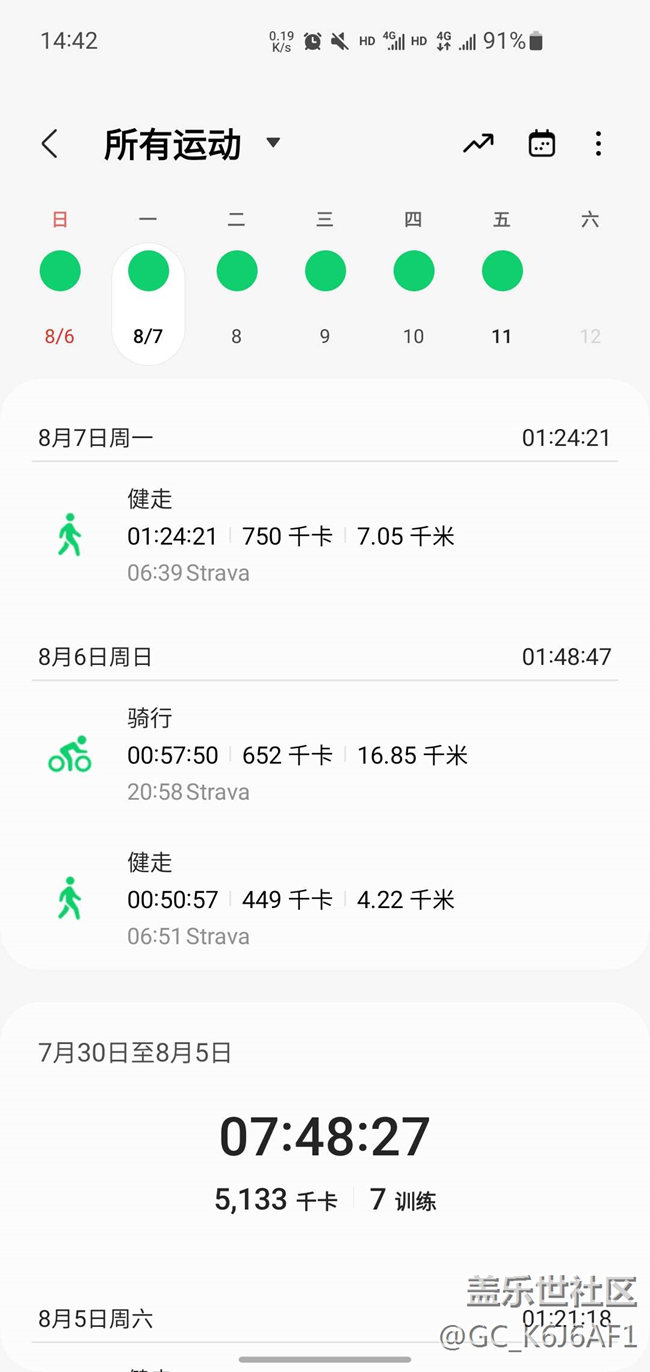The image size is (650, 1372).
Task: Open the three-dot overflow menu
Action: (598, 144)
